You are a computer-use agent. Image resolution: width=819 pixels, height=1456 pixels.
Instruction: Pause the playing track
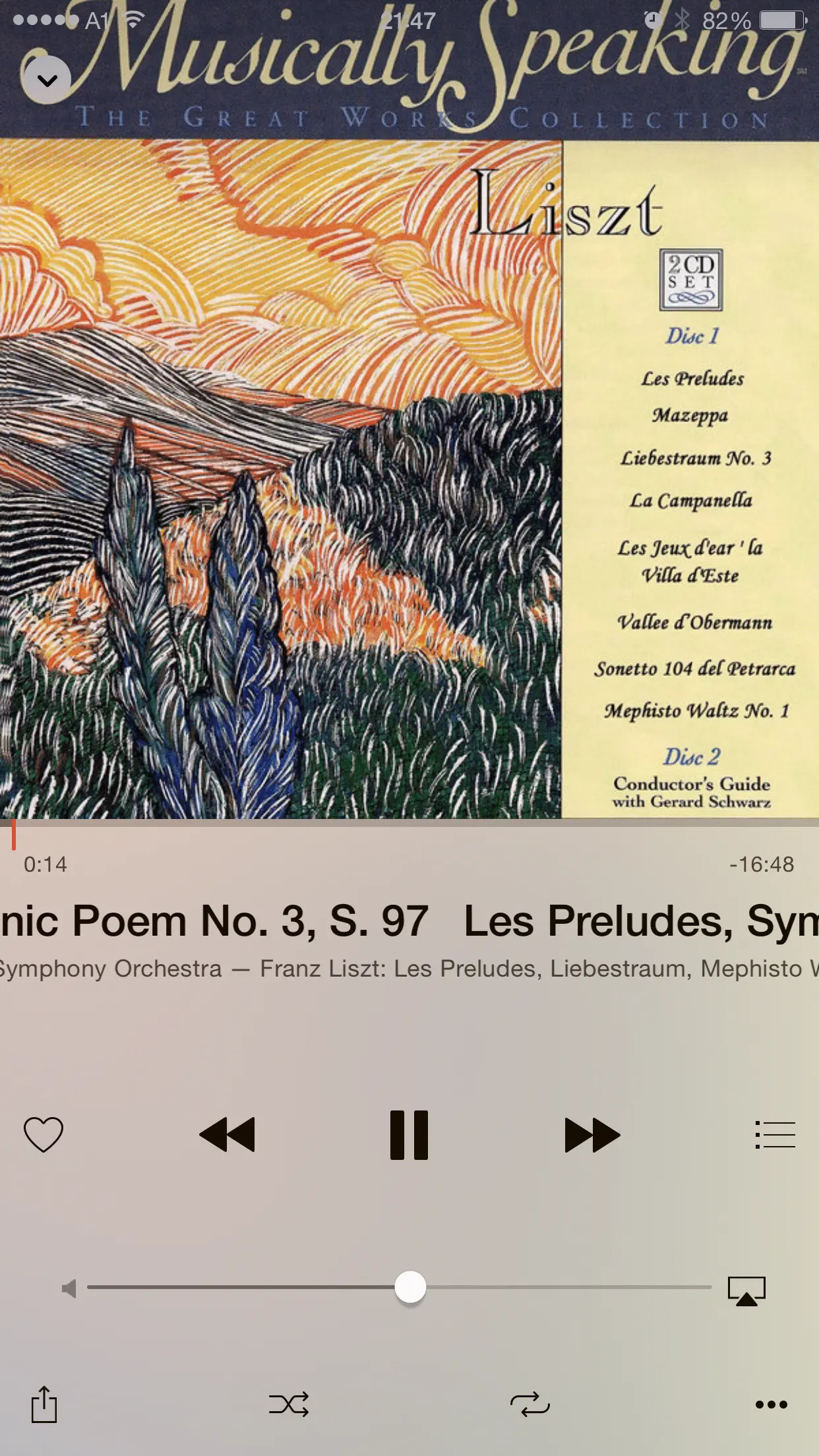[x=409, y=1135]
